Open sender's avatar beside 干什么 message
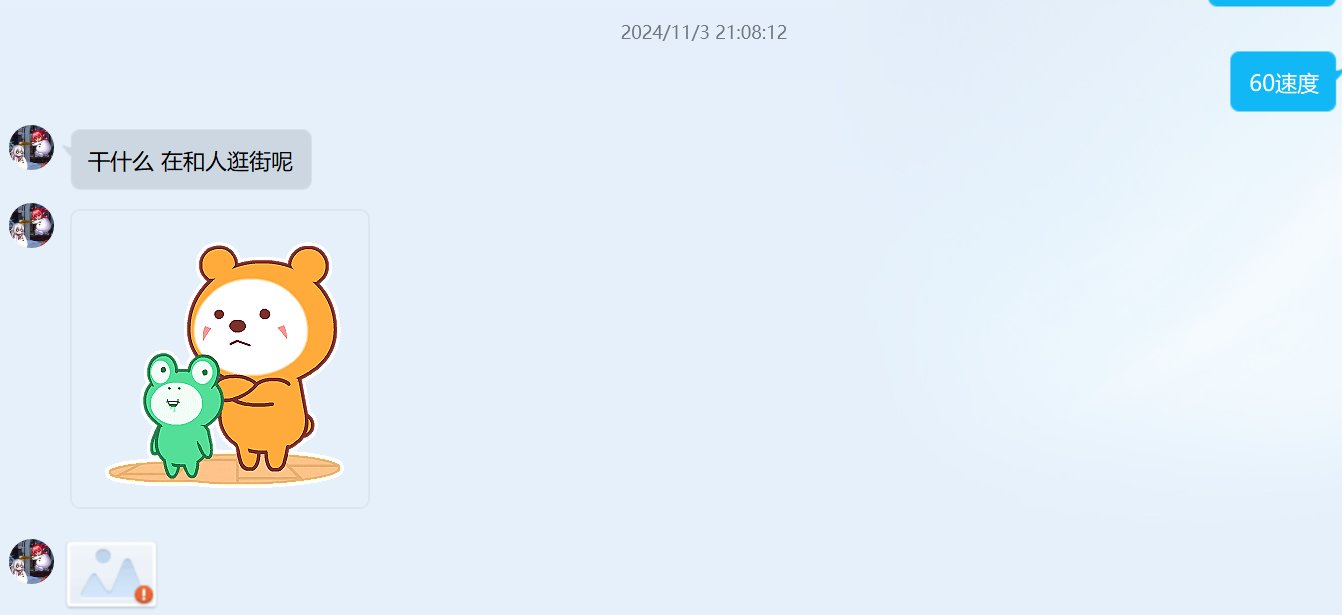This screenshot has width=1342, height=615. click(x=31, y=147)
